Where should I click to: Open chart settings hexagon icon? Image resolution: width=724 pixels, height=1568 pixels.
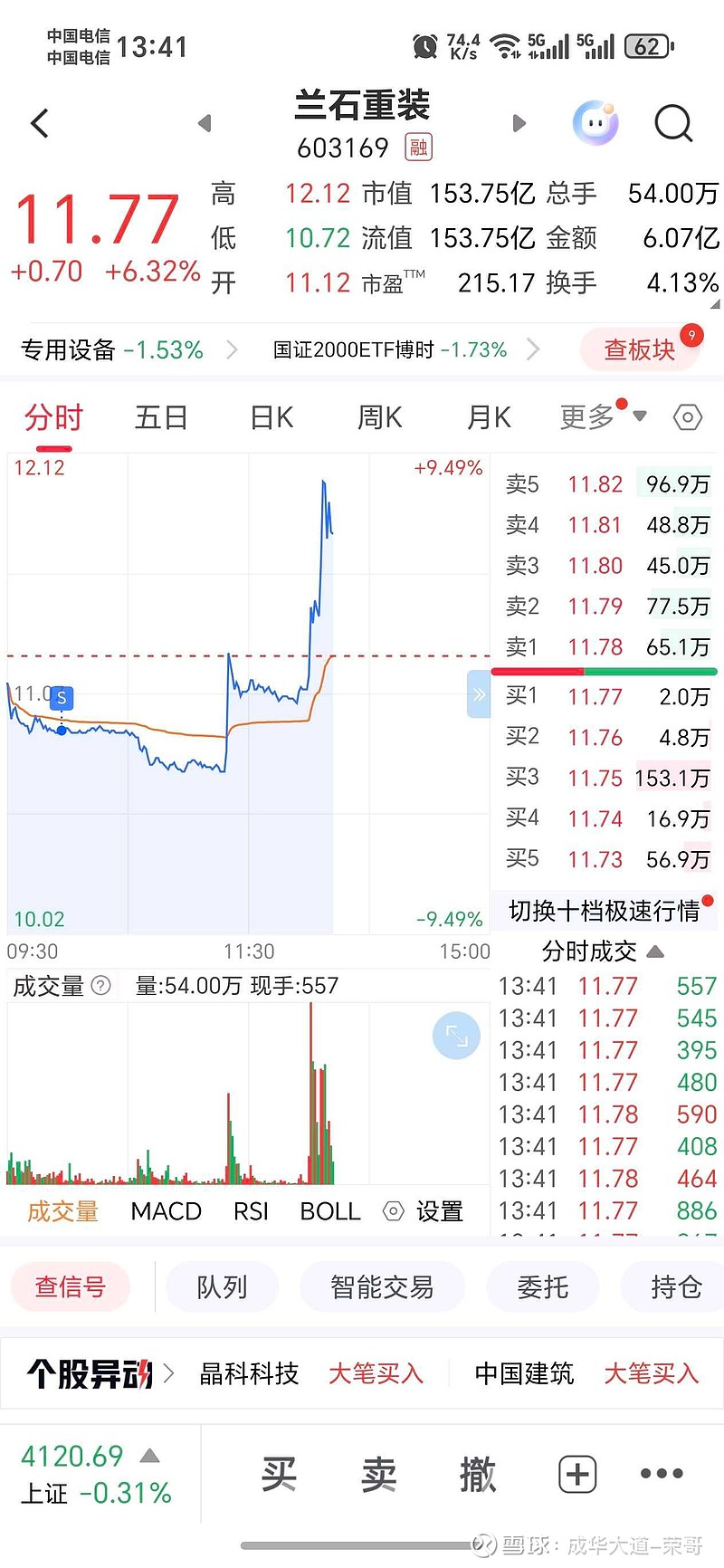point(688,417)
